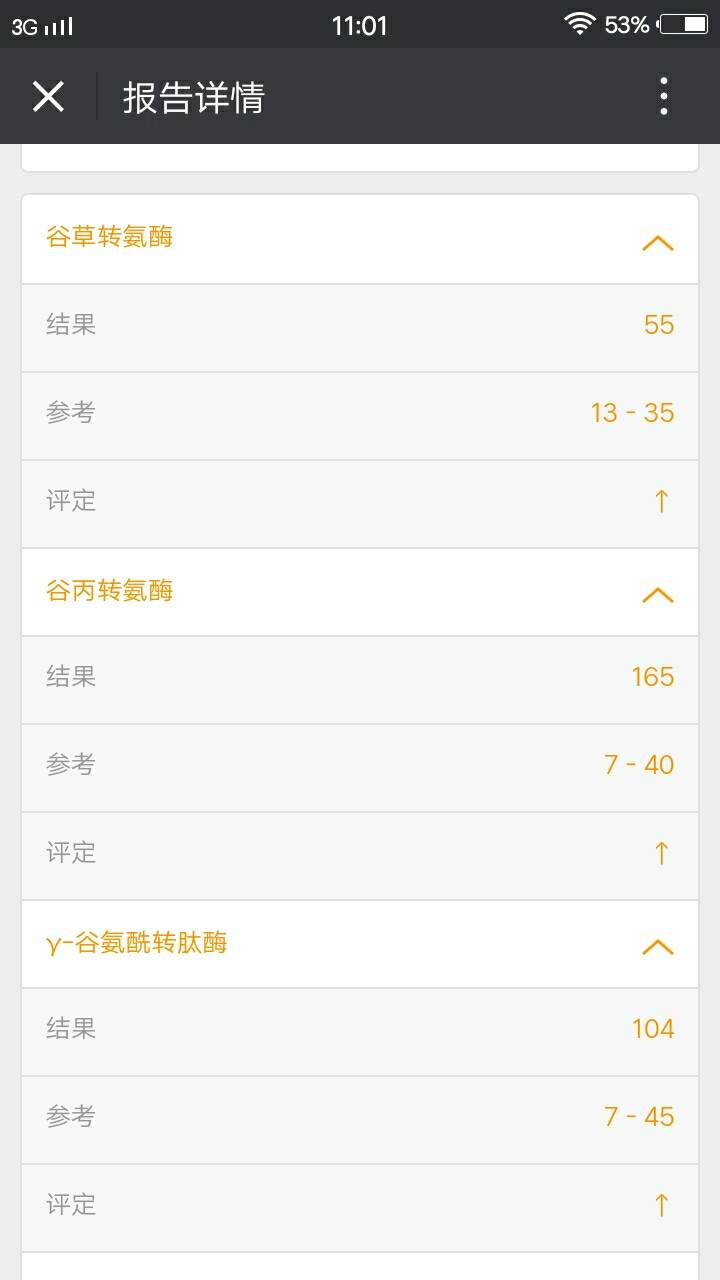The height and width of the screenshot is (1280, 720).
Task: Close the 报告详情 page
Action: tap(48, 97)
